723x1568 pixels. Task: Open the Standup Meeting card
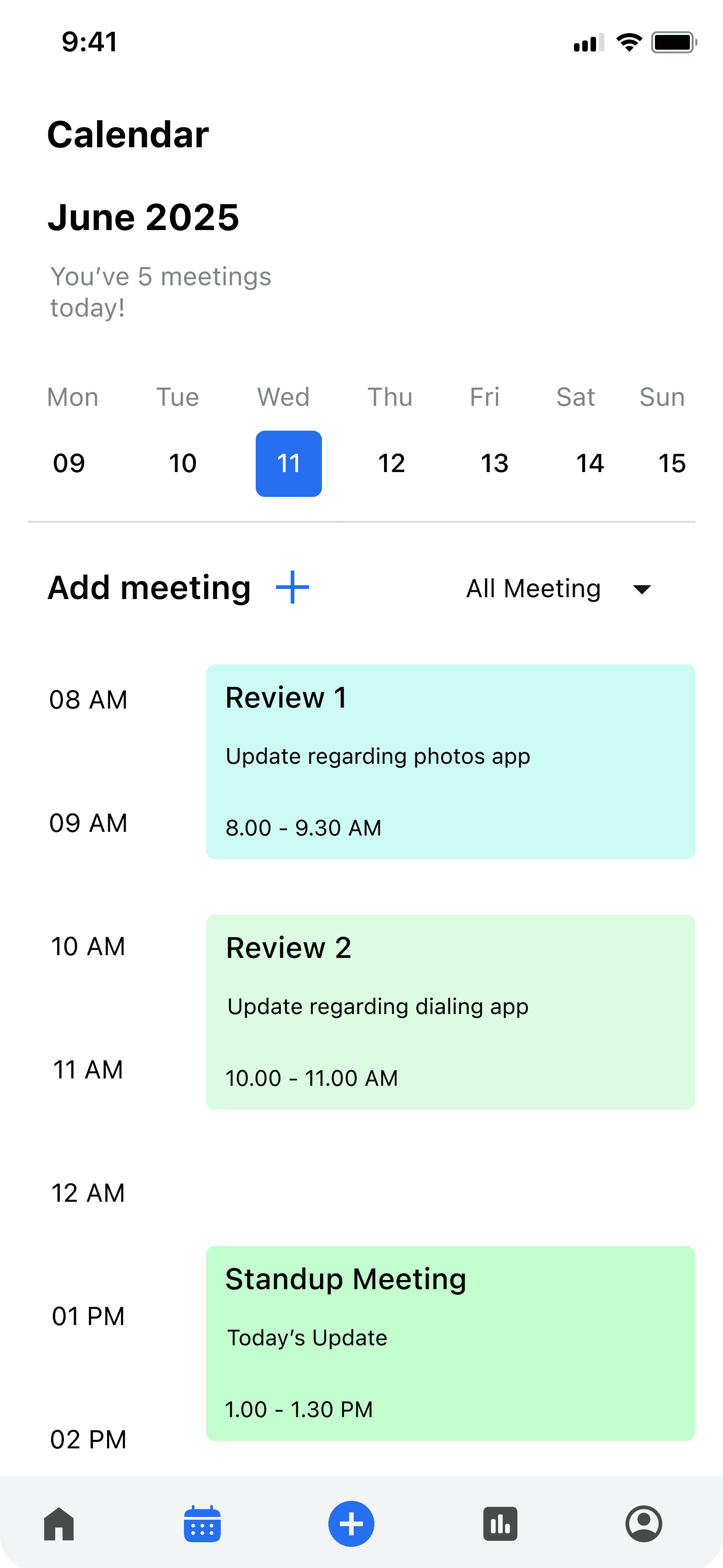(450, 1343)
